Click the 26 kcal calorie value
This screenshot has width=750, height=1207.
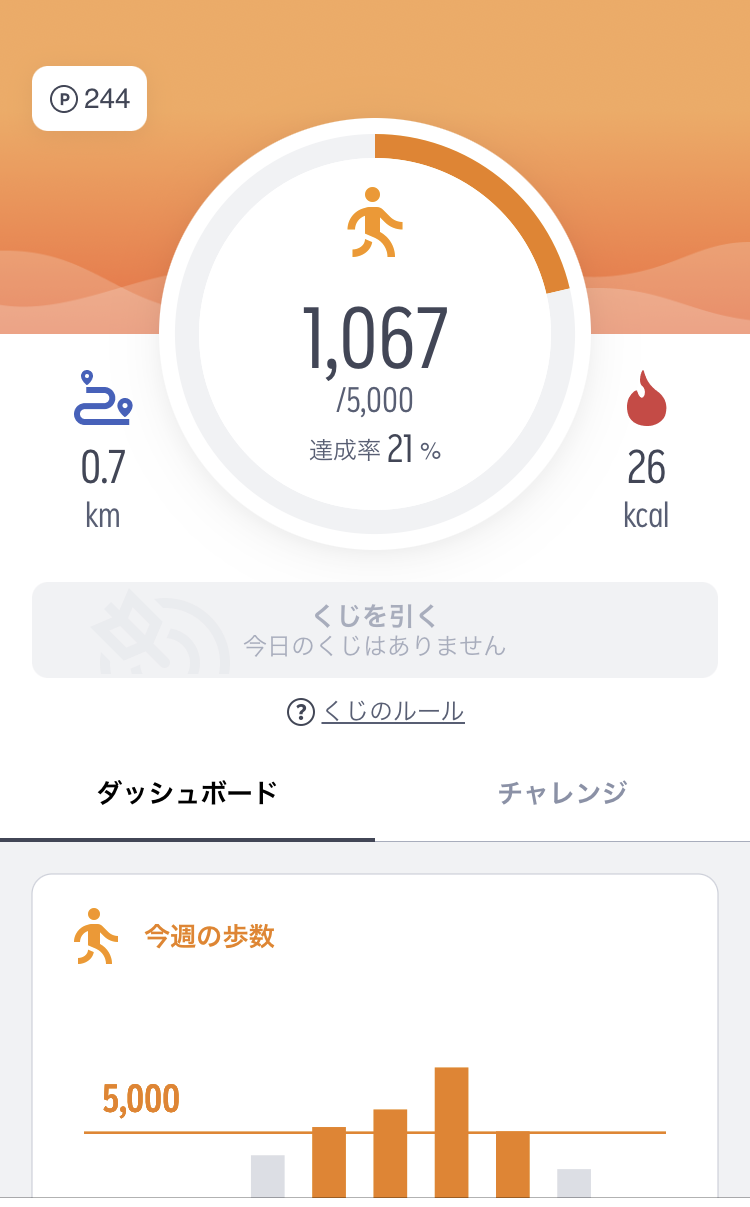point(648,468)
